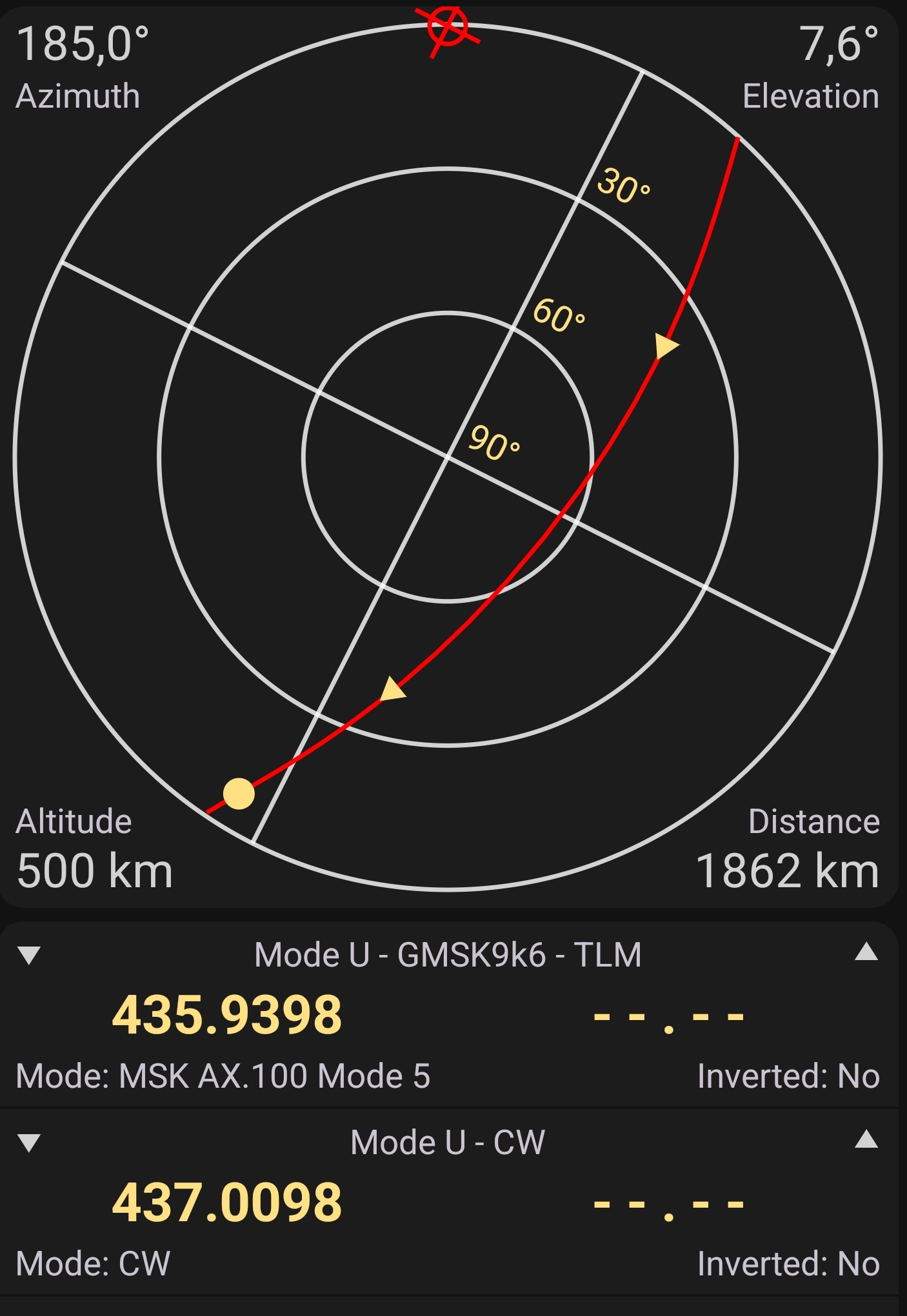Select the 435.9398 GMSK9k6 TLM transponder
The width and height of the screenshot is (907, 1316).
pos(227,1015)
